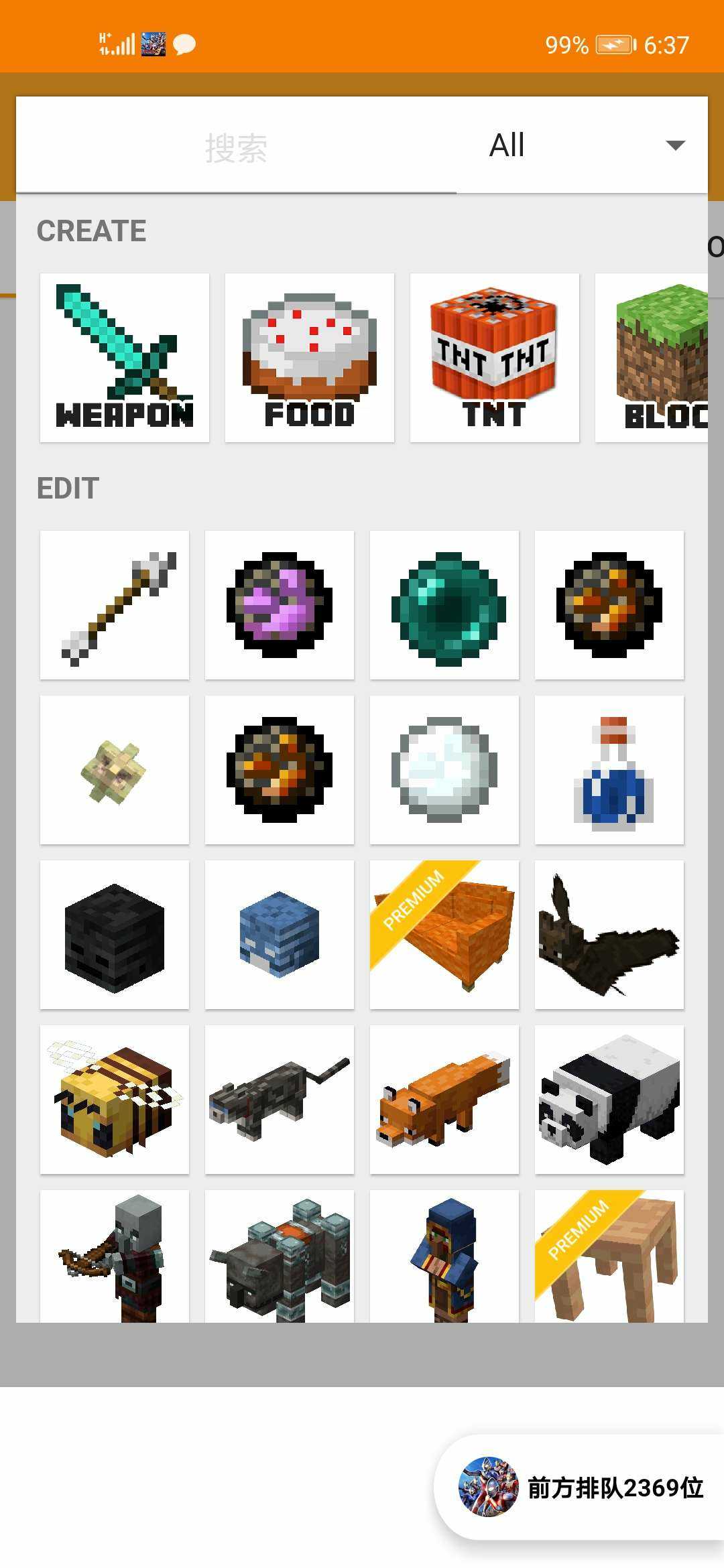Select the Weapon create tile

point(125,358)
